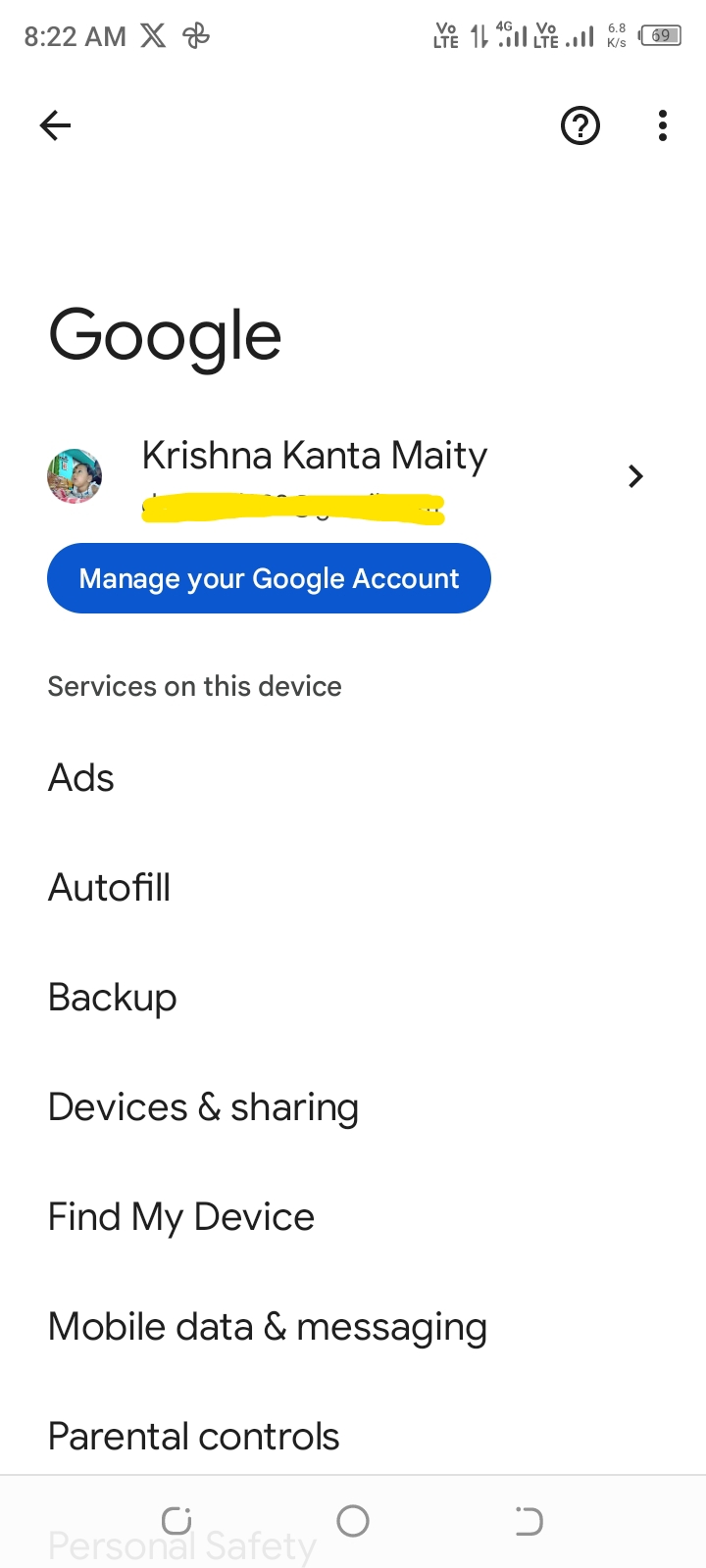706x1568 pixels.
Task: Open the help question mark icon
Action: click(x=580, y=125)
